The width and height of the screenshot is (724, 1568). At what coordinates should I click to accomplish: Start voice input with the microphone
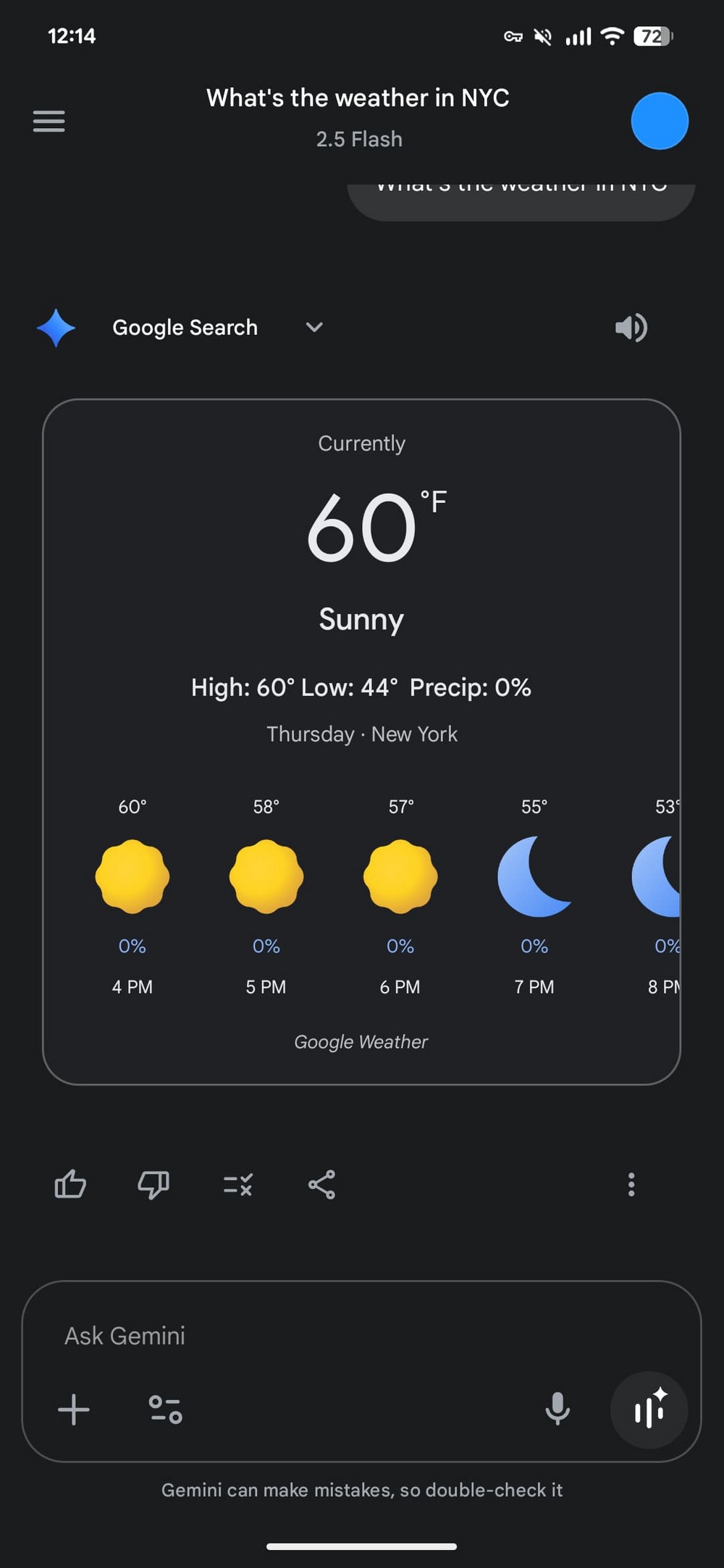tap(557, 1410)
